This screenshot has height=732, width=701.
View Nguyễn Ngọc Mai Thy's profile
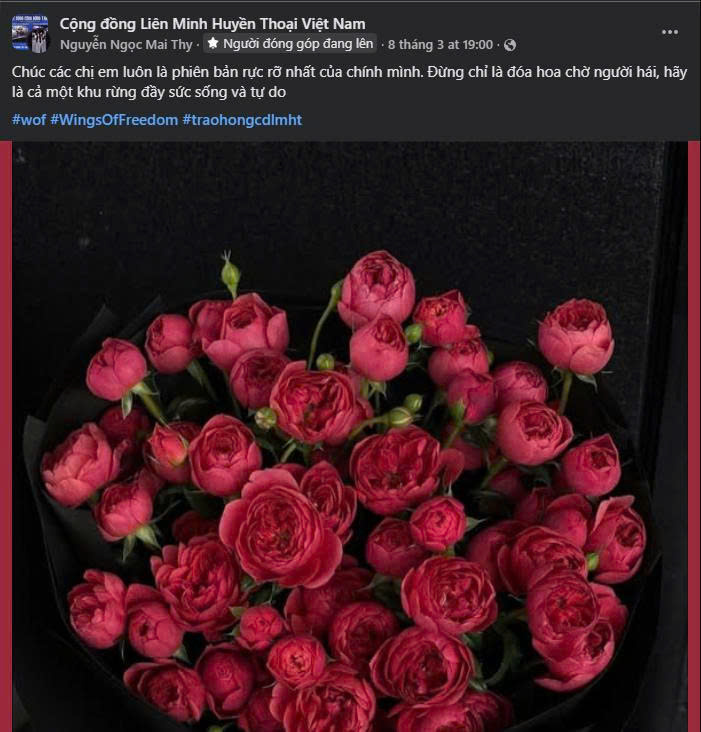click(x=128, y=44)
